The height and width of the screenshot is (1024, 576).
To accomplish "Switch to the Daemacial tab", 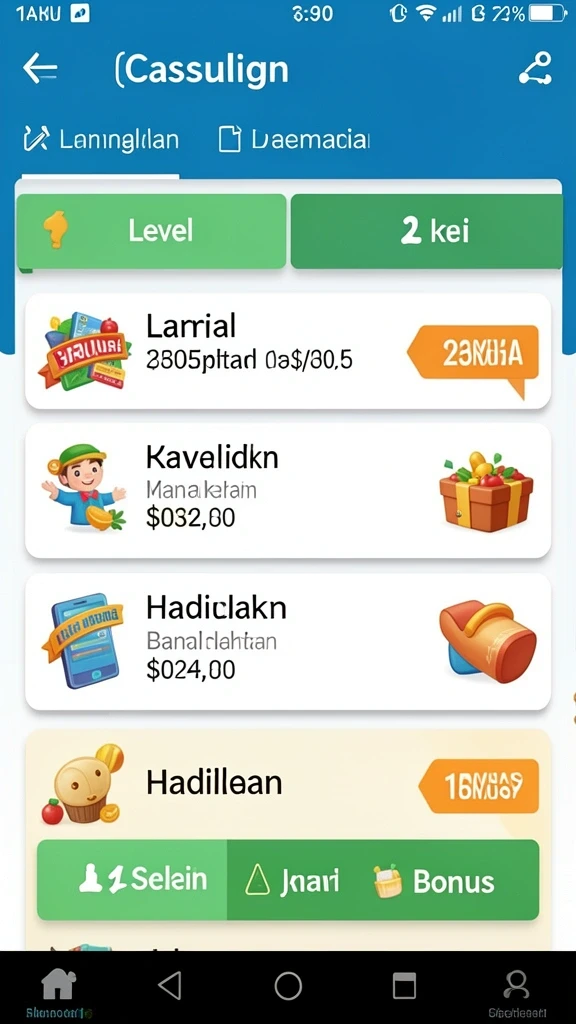I will (x=293, y=140).
